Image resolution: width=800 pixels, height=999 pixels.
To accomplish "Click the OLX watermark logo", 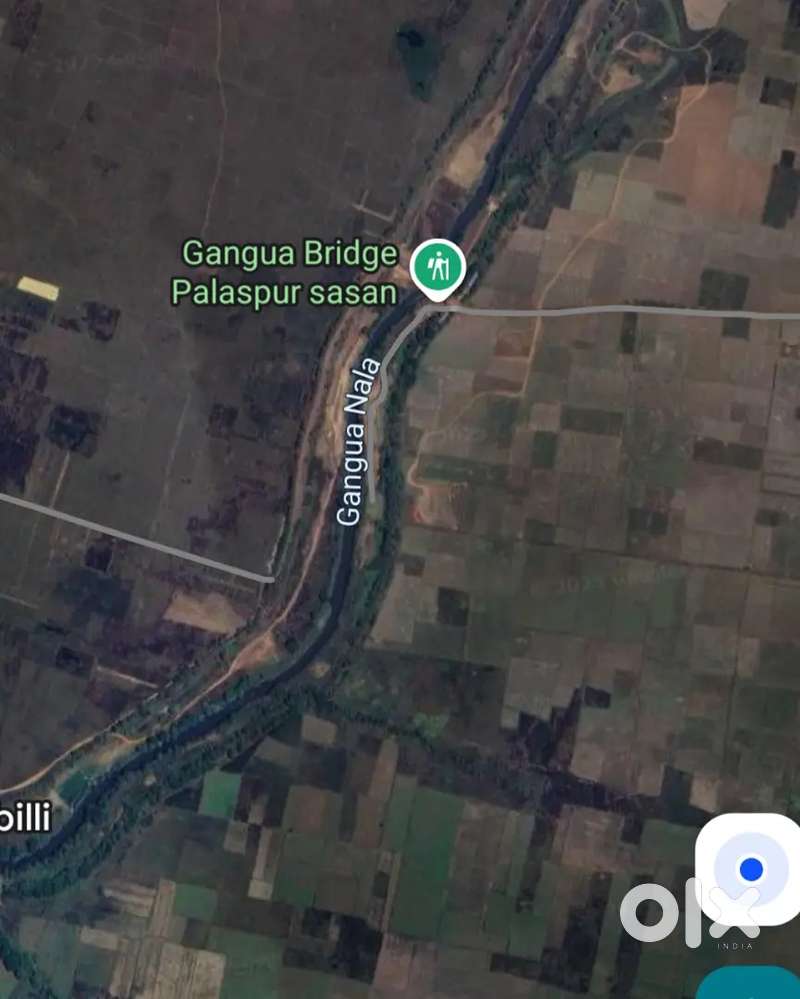I will tap(688, 910).
